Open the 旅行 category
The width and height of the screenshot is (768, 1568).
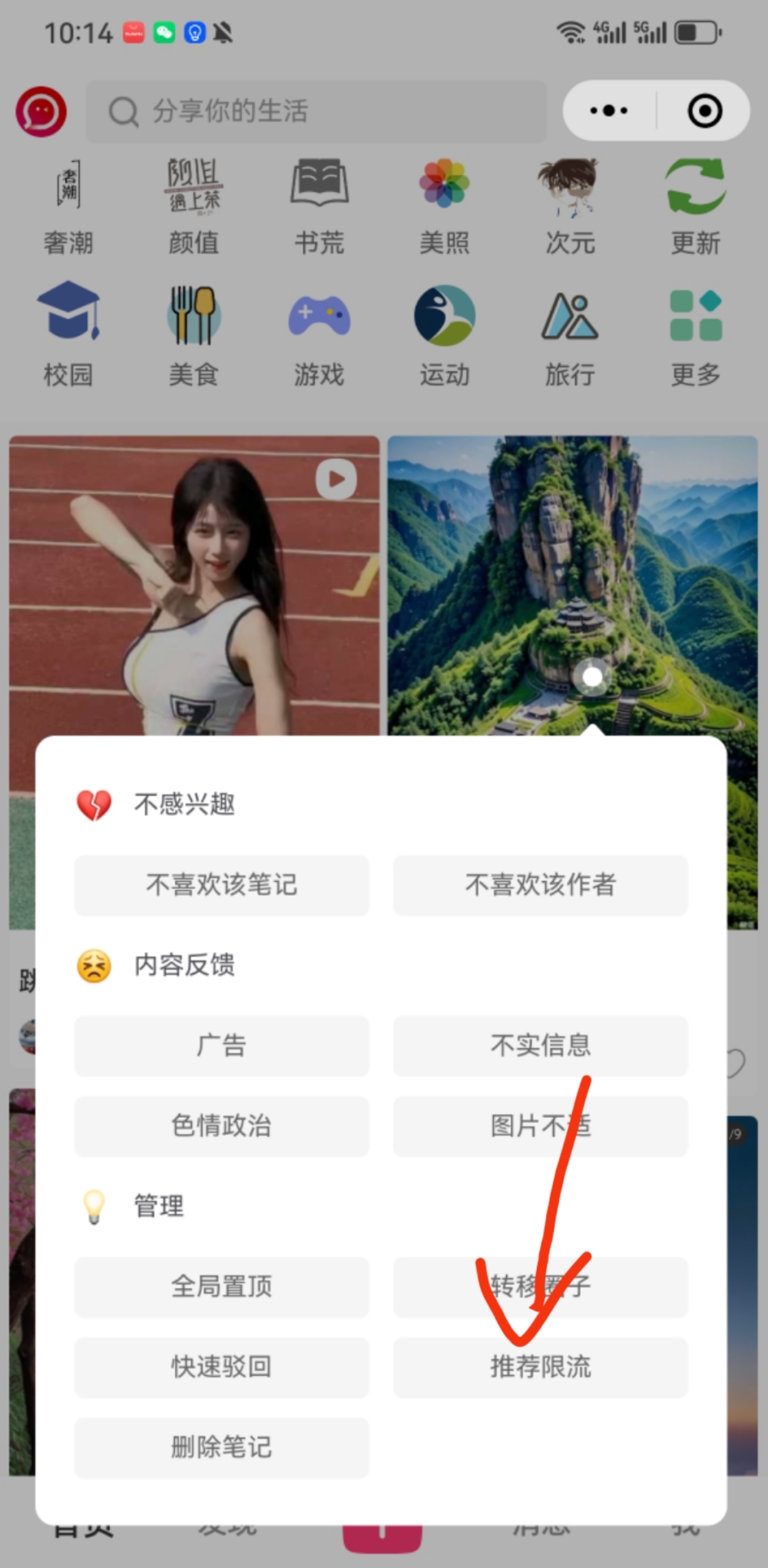coord(570,334)
